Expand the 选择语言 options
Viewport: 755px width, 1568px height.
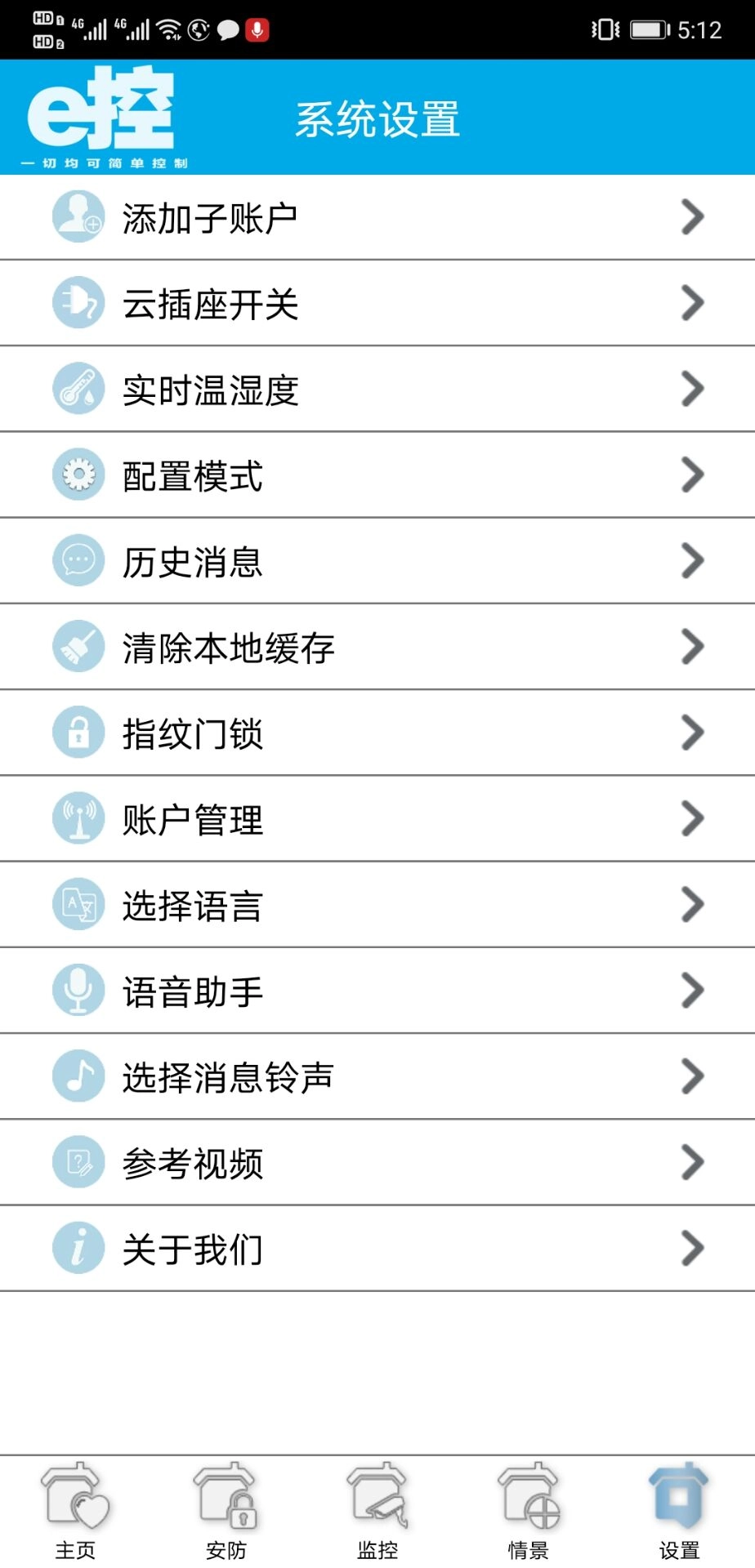click(690, 904)
